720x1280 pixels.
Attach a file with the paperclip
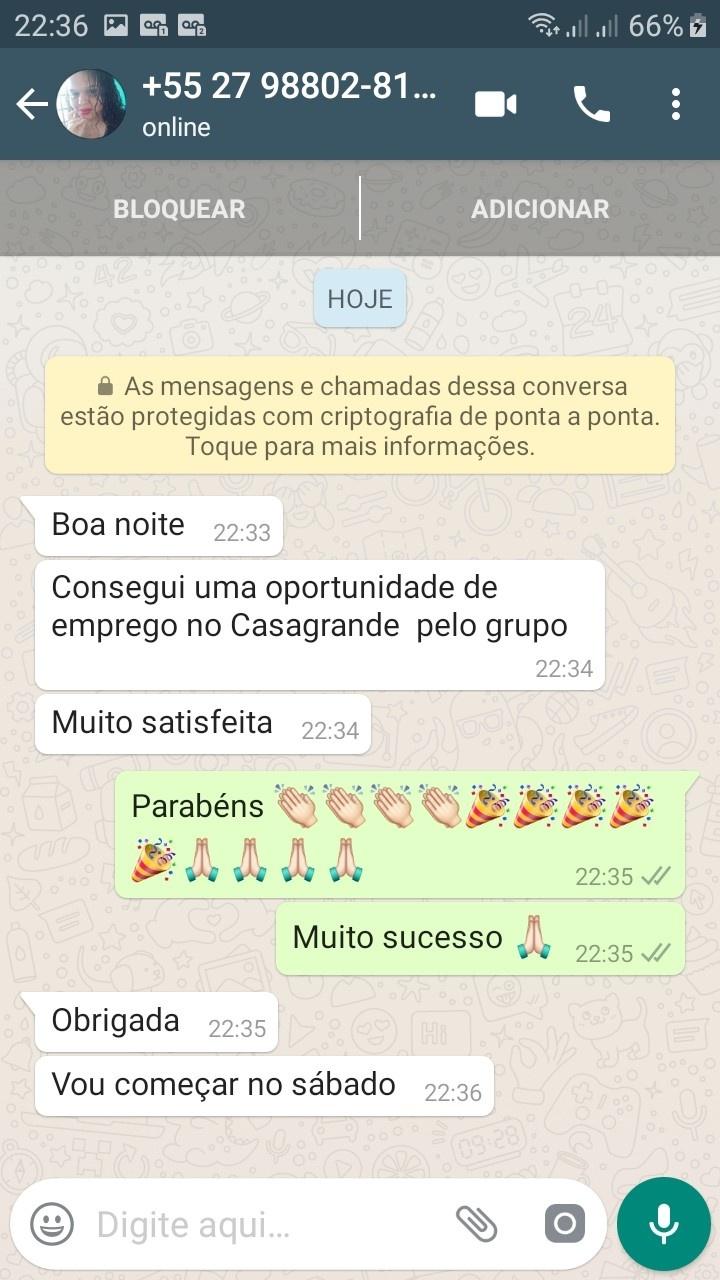[477, 1223]
